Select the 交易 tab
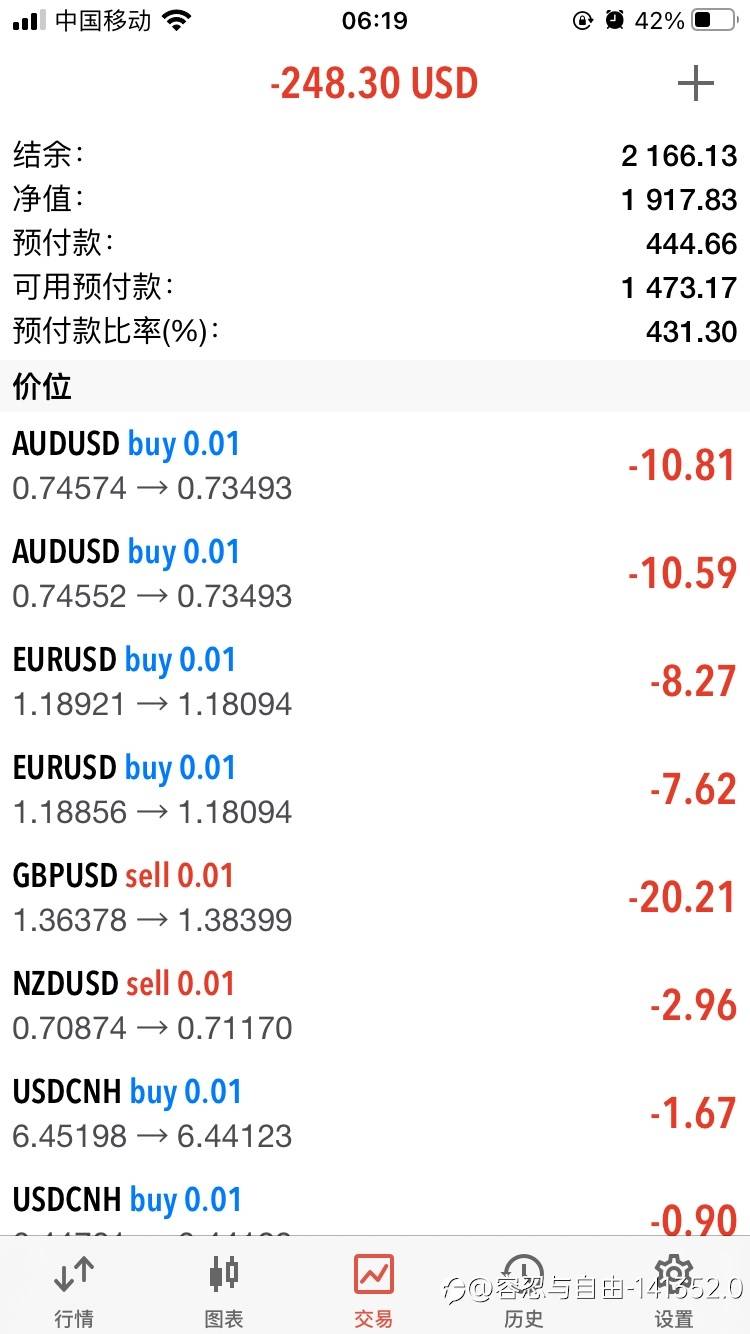Image resolution: width=750 pixels, height=1334 pixels. [374, 1289]
